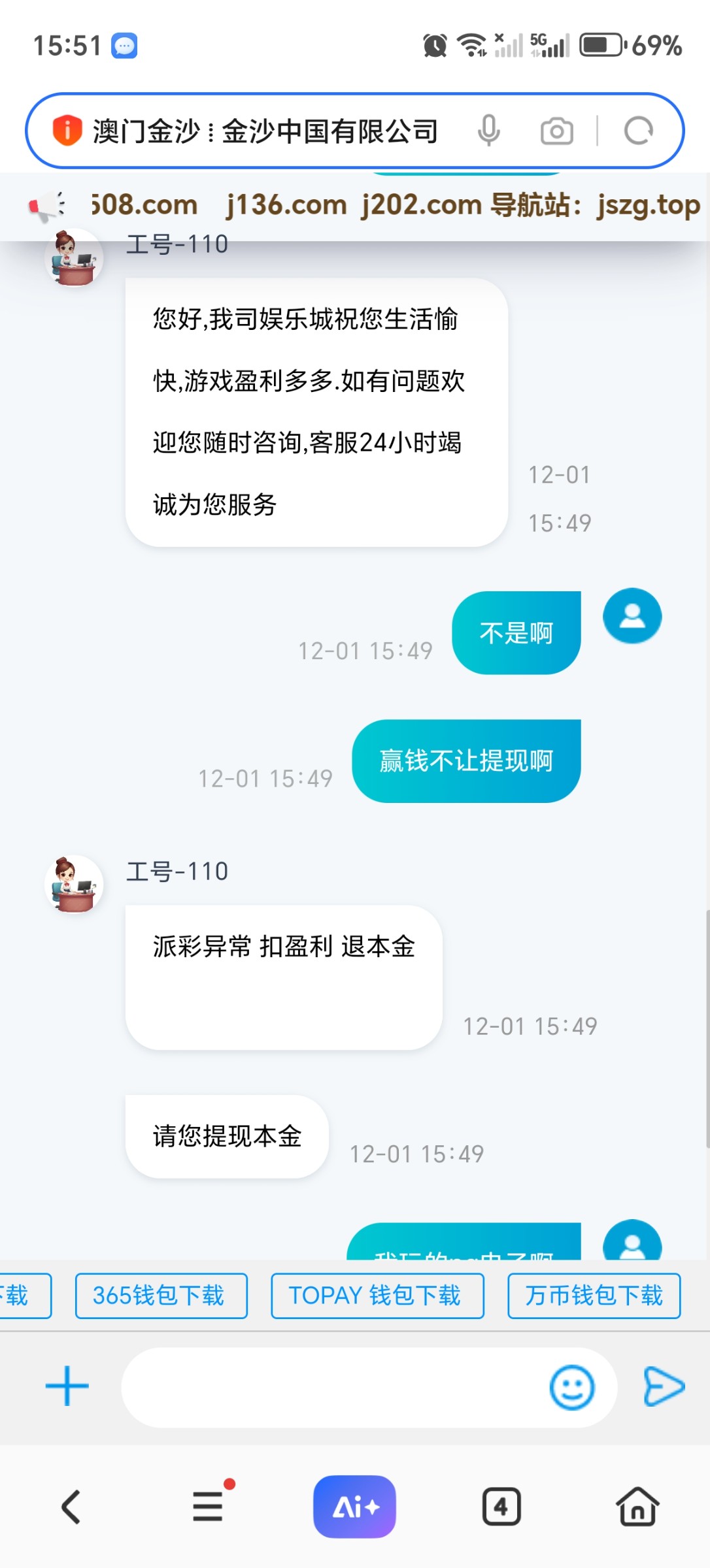Tap your own user profile avatar

pos(632,616)
